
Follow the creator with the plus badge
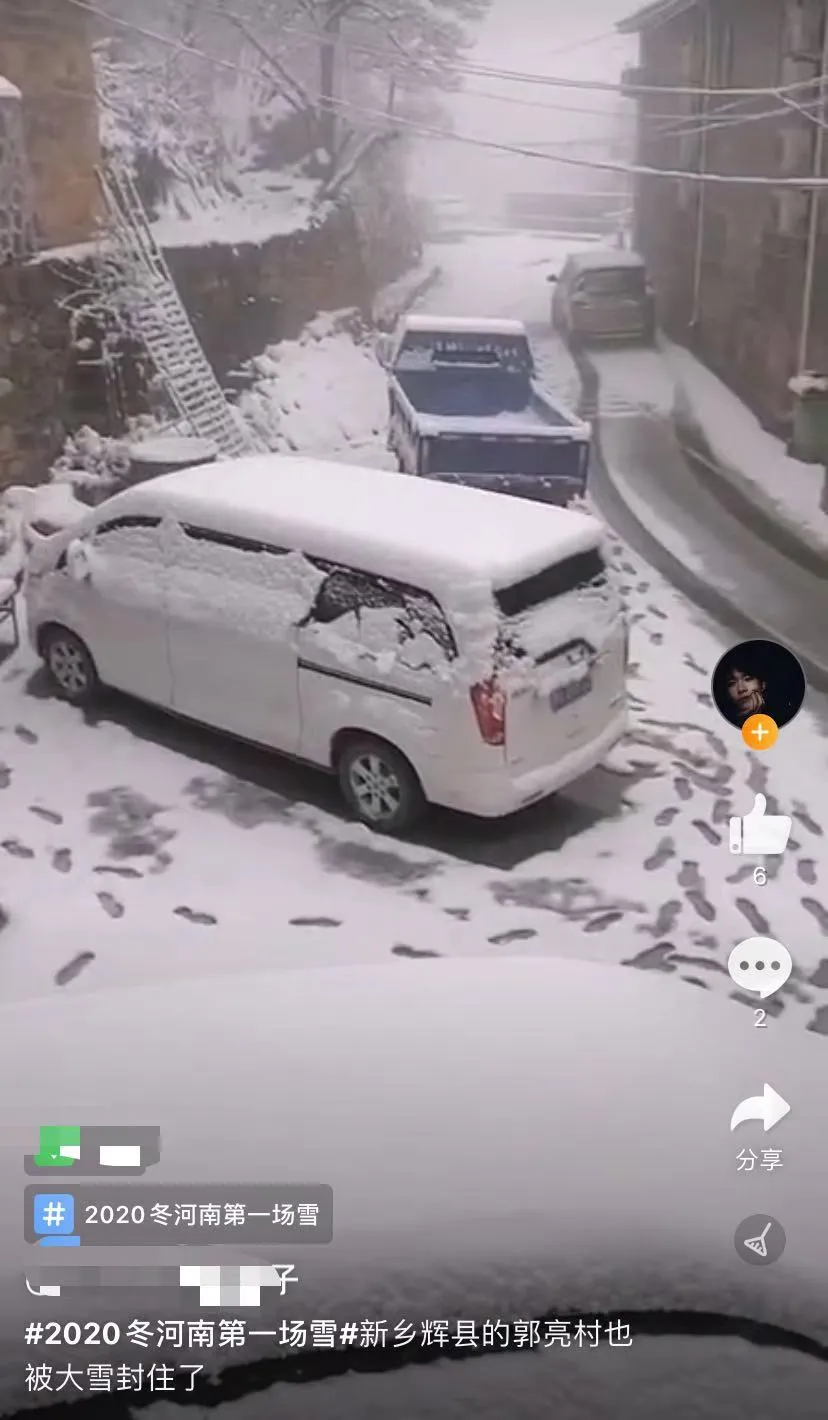[759, 733]
